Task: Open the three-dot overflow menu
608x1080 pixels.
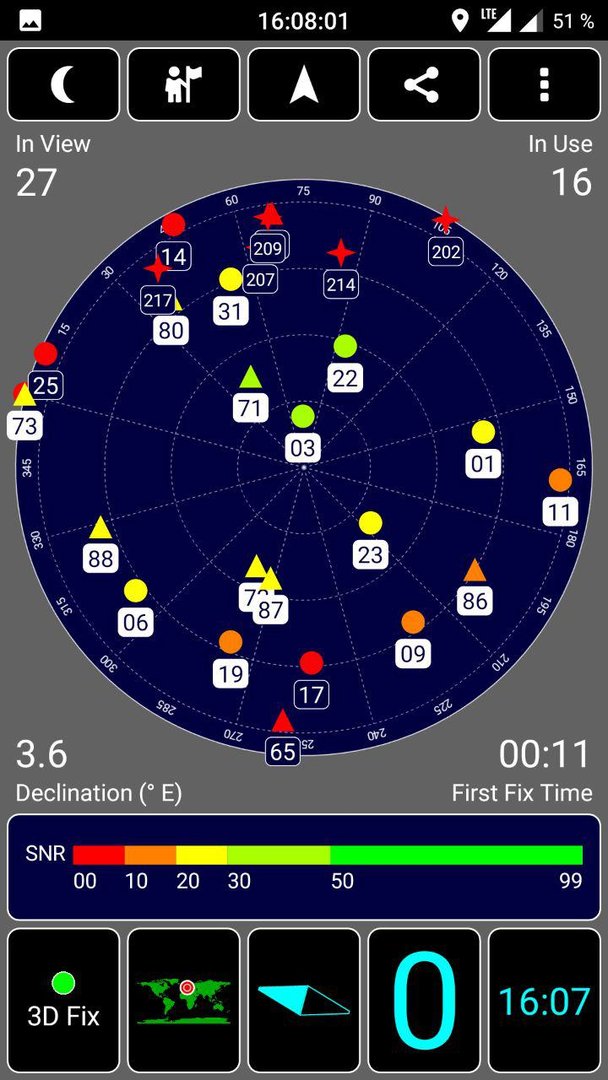Action: point(544,85)
